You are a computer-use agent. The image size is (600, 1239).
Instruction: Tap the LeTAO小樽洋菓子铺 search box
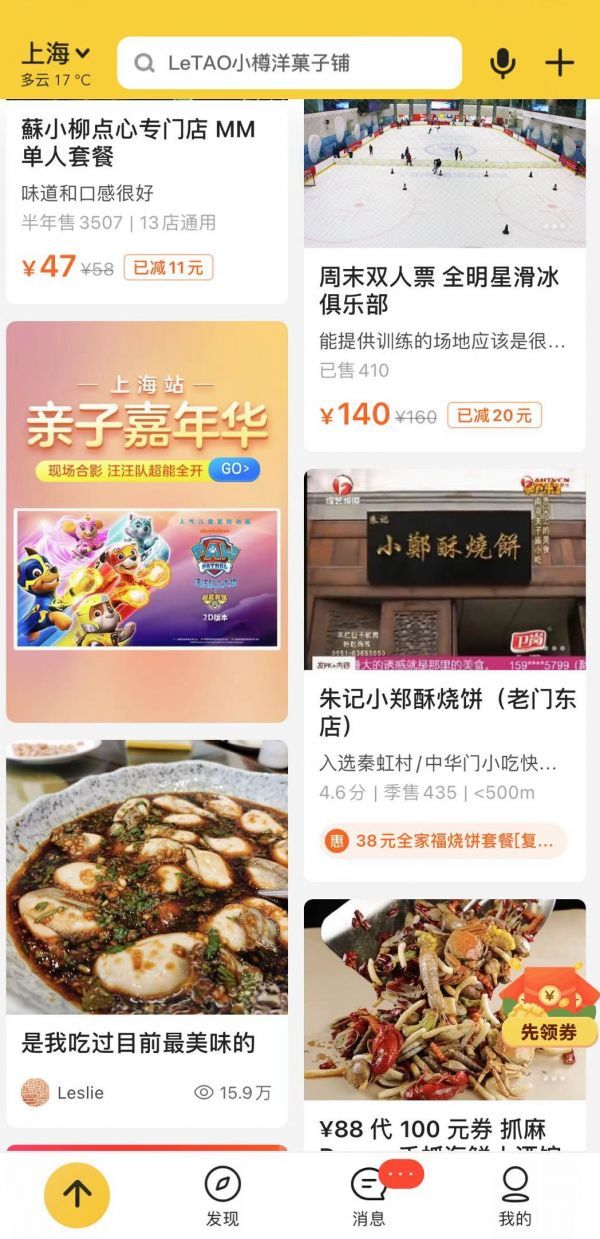click(x=290, y=63)
